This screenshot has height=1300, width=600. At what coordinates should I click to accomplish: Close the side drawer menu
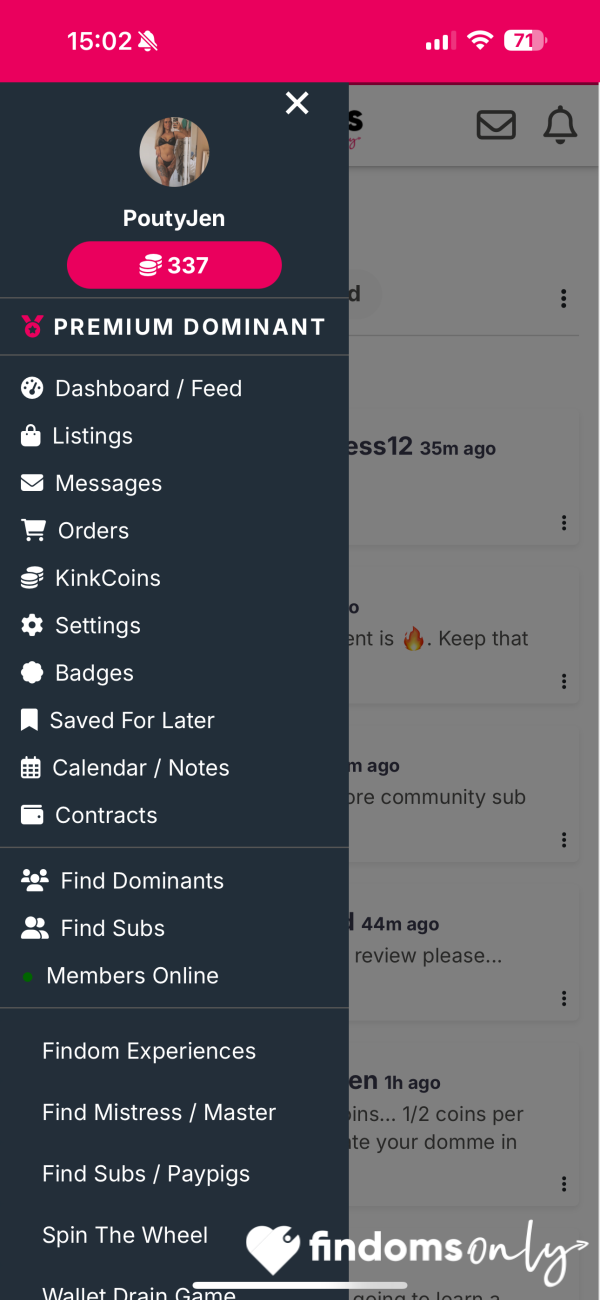pyautogui.click(x=297, y=103)
